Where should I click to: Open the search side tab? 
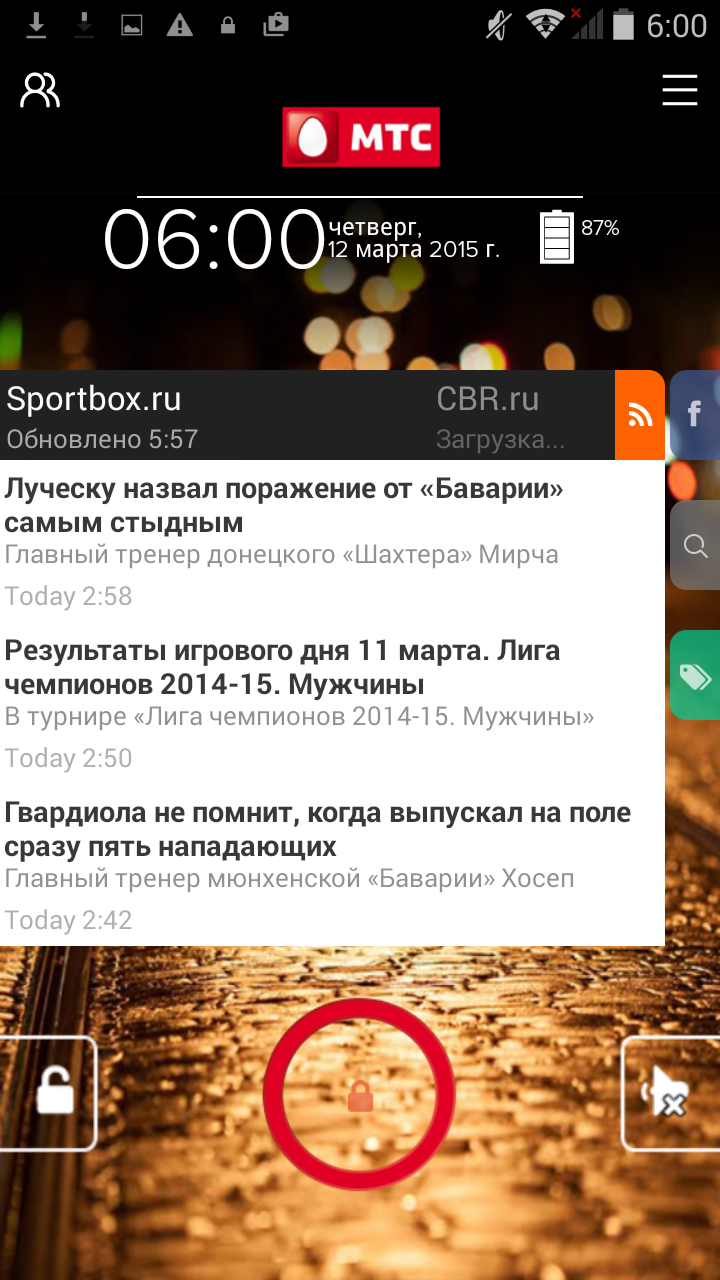coord(695,545)
